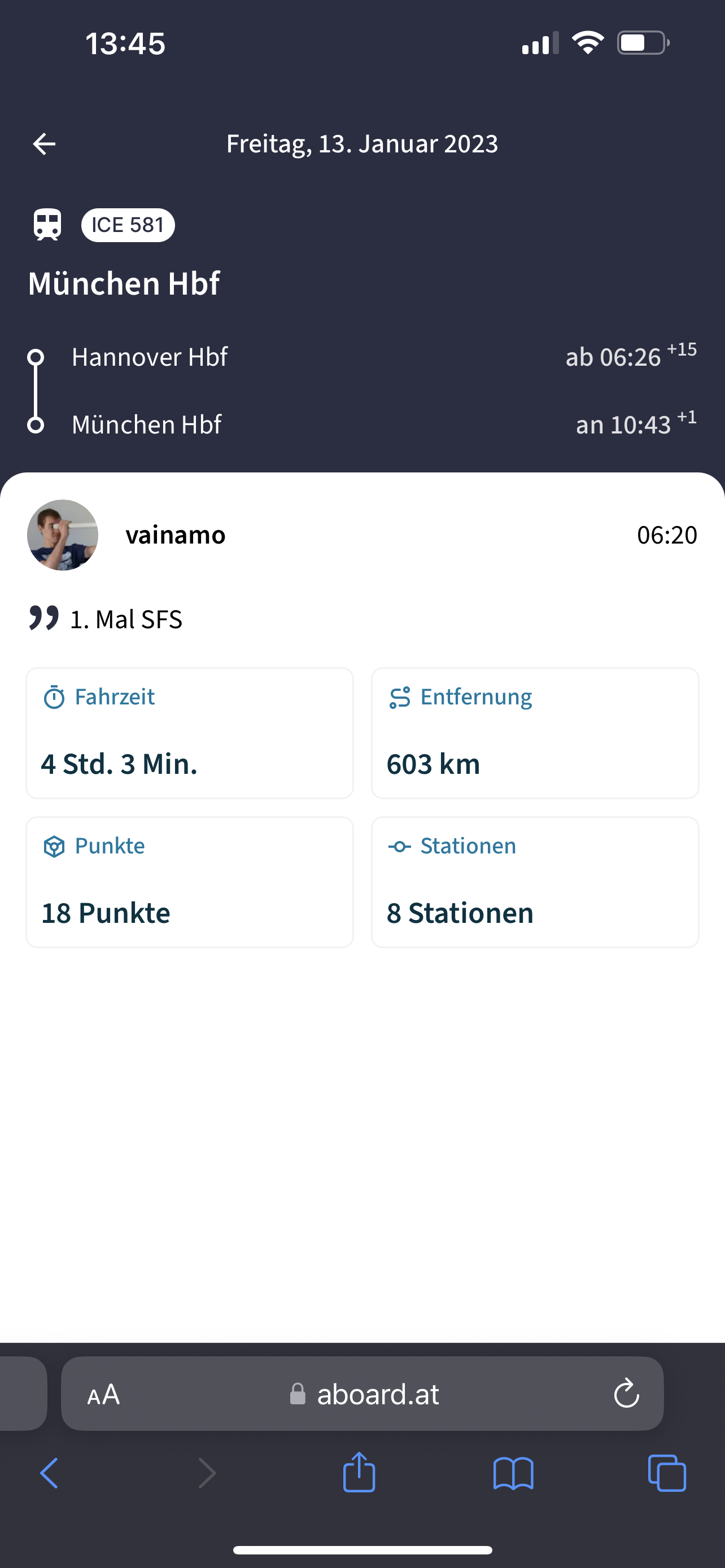Open vainamo's profile picture
This screenshot has height=1568, width=725.
[x=63, y=535]
